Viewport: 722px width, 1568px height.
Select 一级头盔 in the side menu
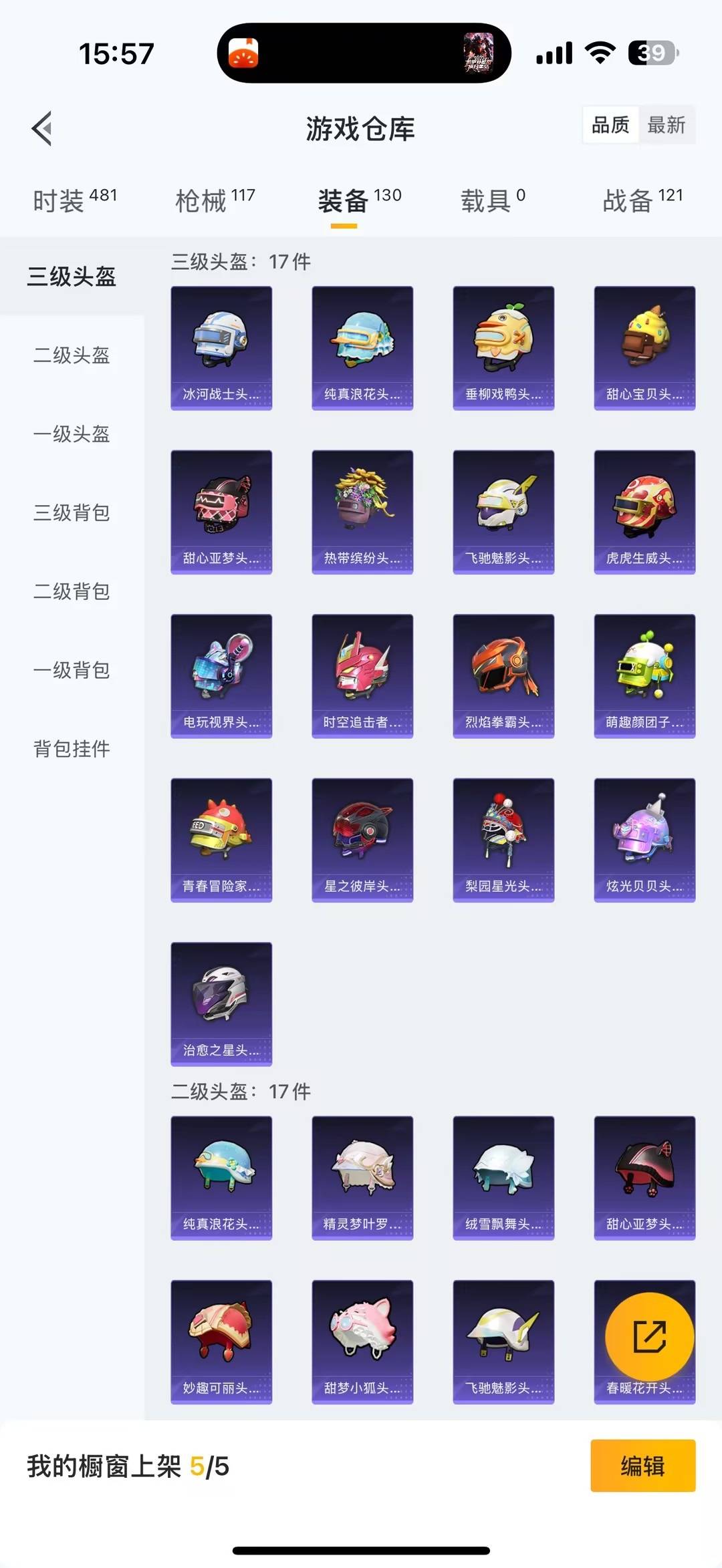[72, 434]
